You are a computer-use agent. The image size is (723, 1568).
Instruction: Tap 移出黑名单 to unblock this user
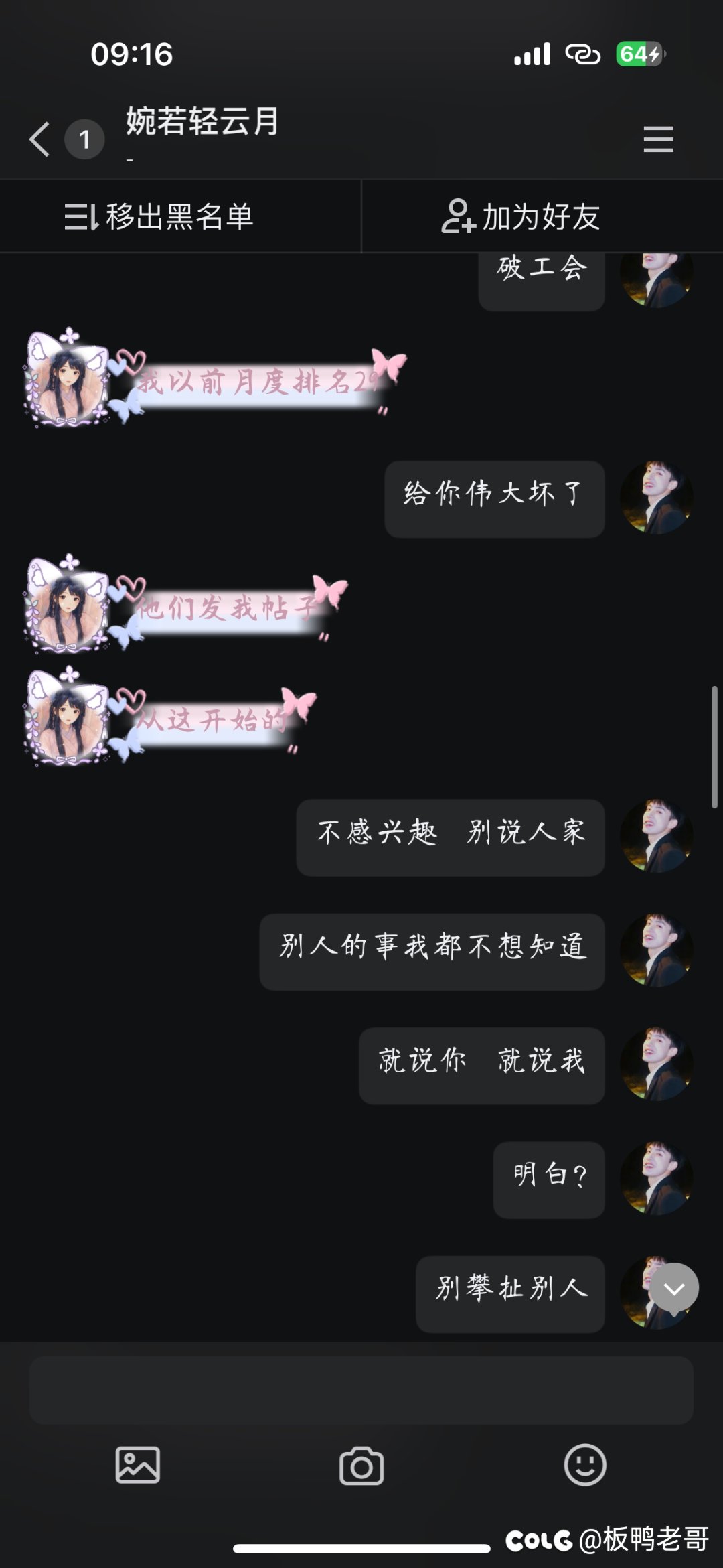(159, 217)
